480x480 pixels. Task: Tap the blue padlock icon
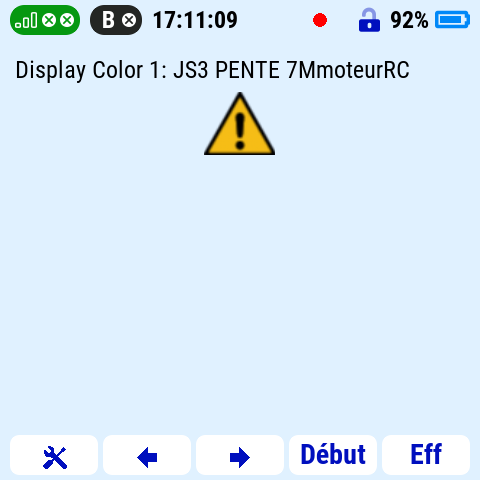pos(369,20)
